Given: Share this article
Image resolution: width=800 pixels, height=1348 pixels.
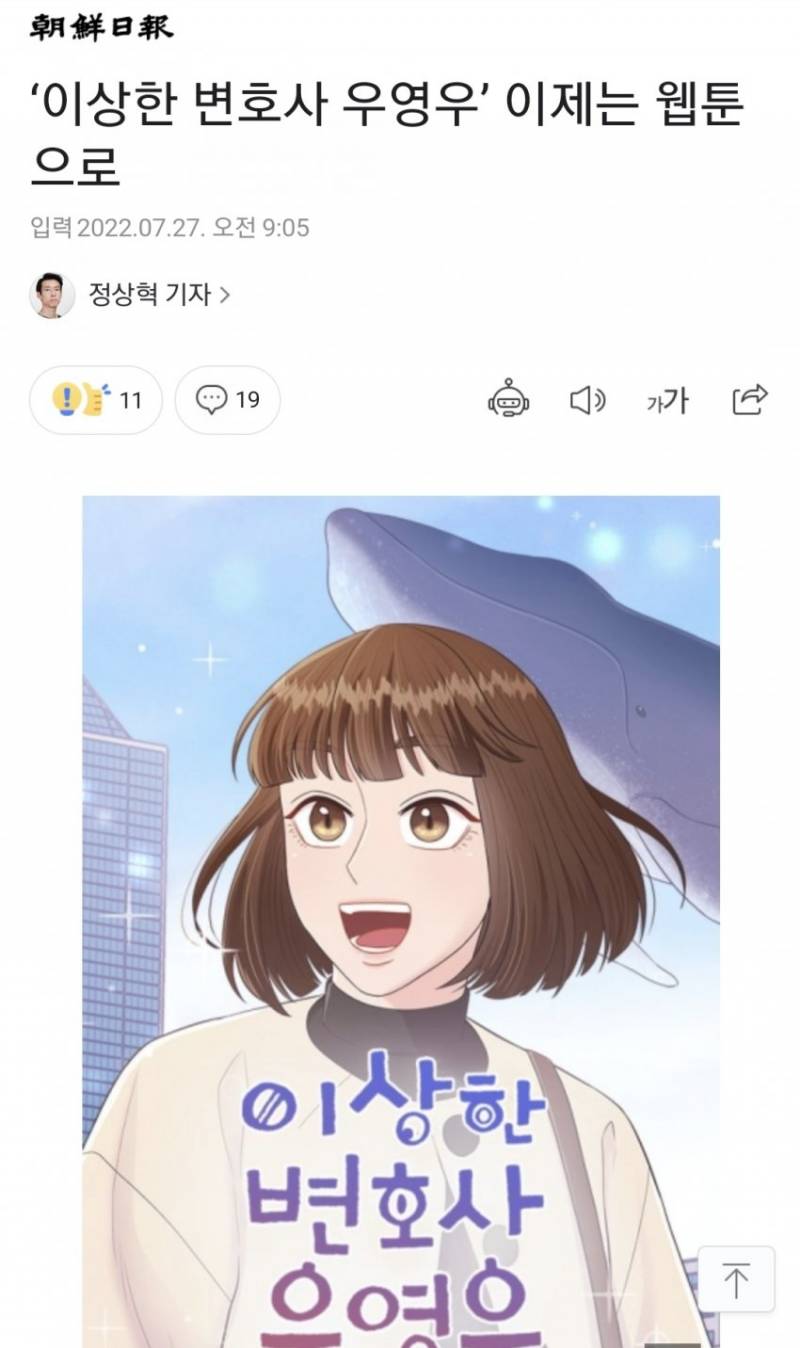Looking at the screenshot, I should pyautogui.click(x=750, y=399).
